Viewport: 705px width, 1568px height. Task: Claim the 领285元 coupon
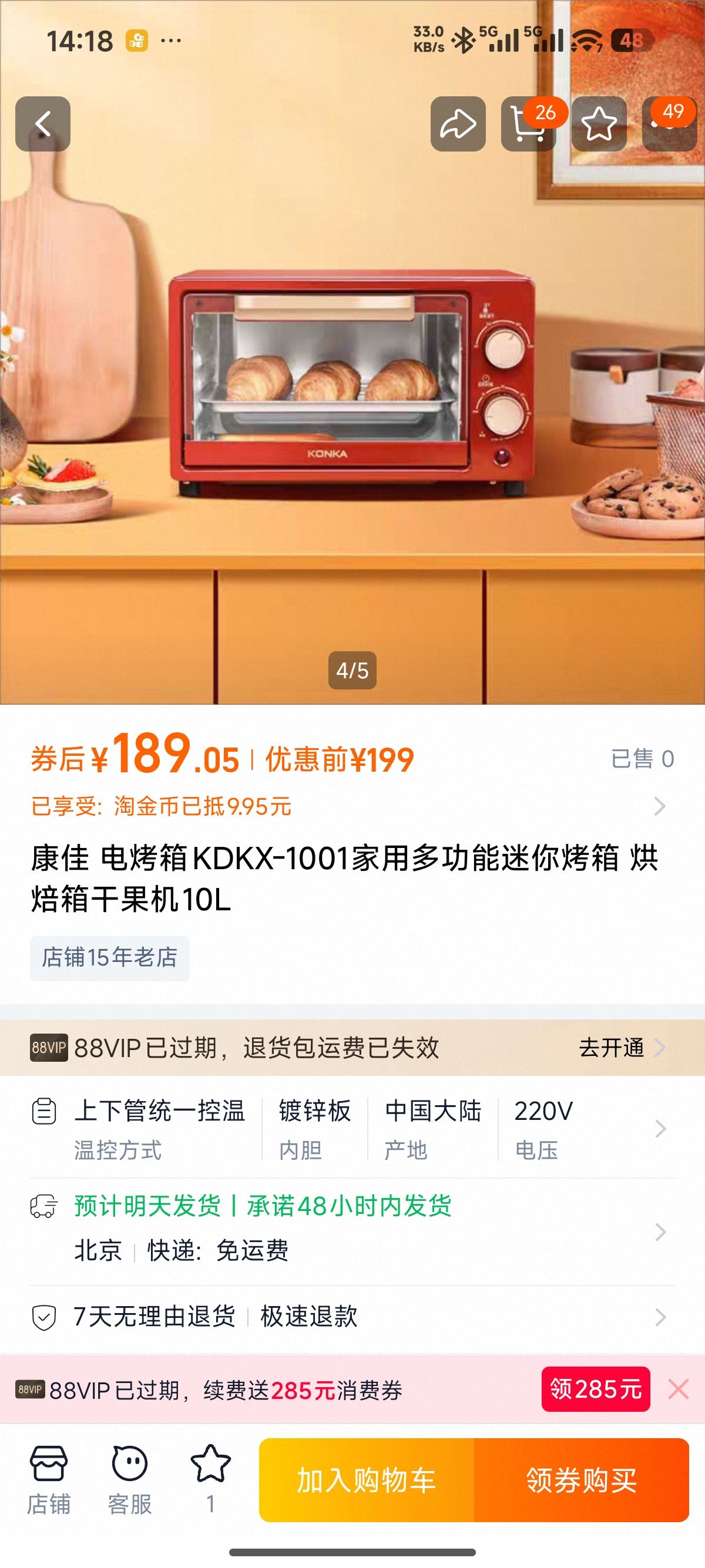coord(595,1389)
